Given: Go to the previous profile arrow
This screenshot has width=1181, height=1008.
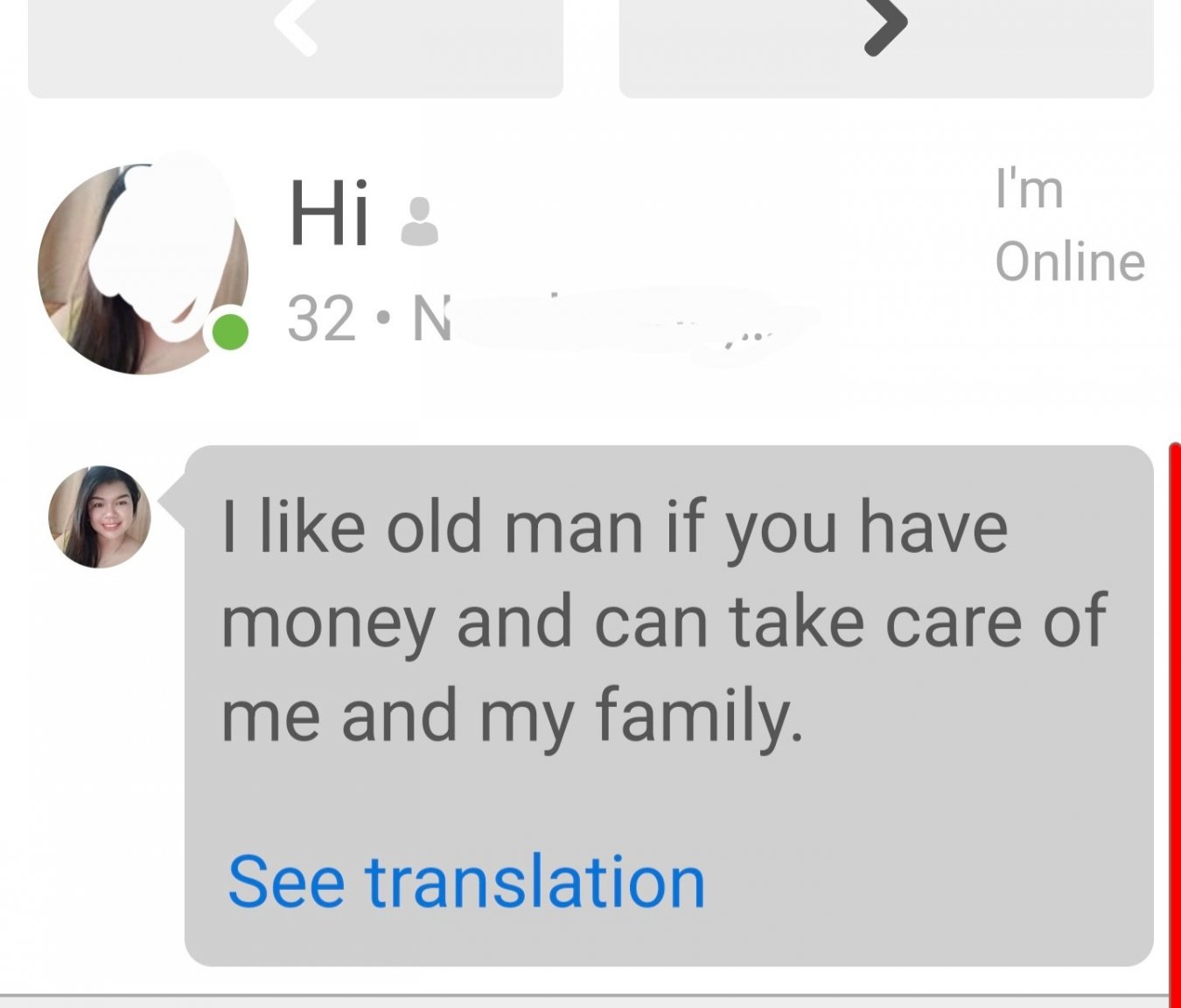Looking at the screenshot, I should pos(296,35).
